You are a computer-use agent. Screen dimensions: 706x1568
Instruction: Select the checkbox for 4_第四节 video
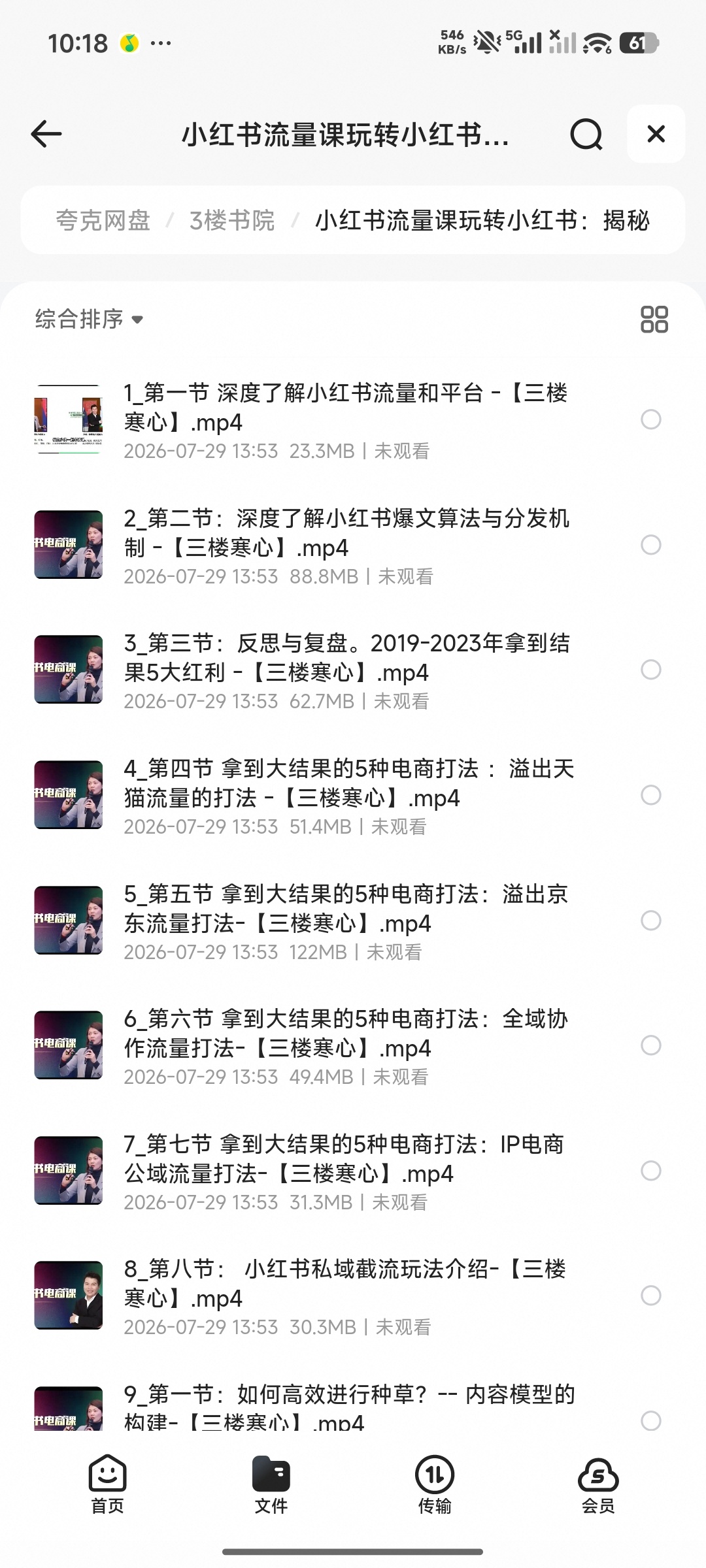[650, 795]
